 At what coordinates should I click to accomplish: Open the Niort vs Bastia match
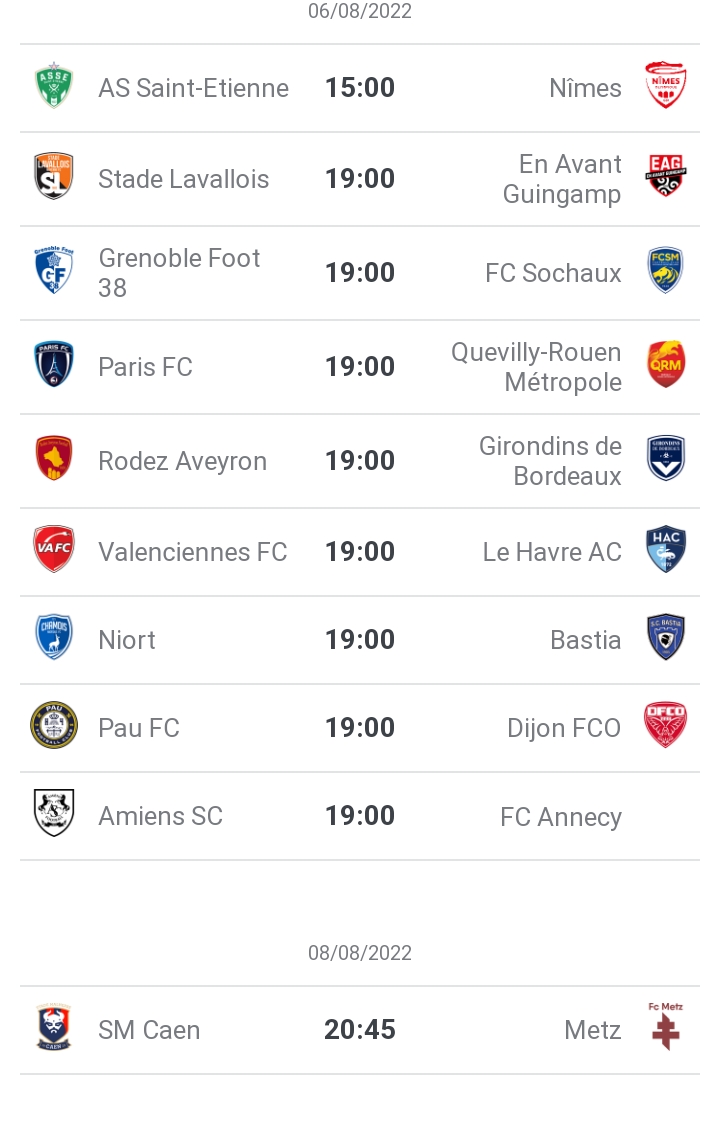pos(360,640)
